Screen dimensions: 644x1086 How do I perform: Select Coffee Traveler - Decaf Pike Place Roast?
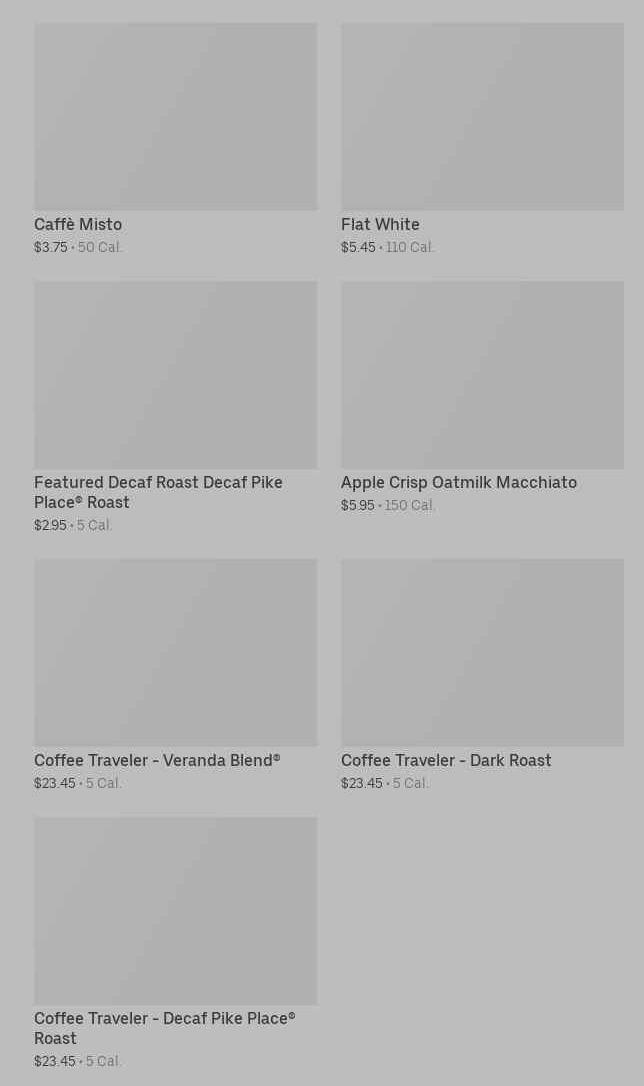click(175, 943)
